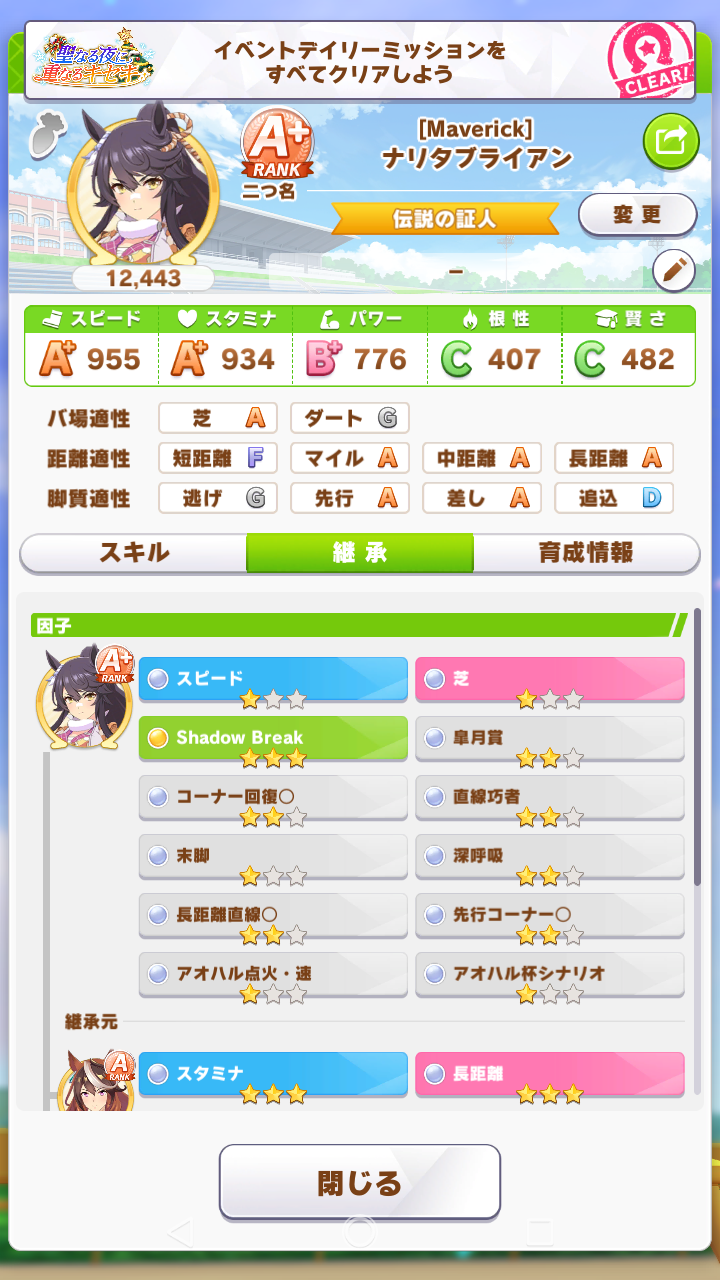Tap the 皐月賞 factor
The height and width of the screenshot is (1280, 720).
point(550,738)
